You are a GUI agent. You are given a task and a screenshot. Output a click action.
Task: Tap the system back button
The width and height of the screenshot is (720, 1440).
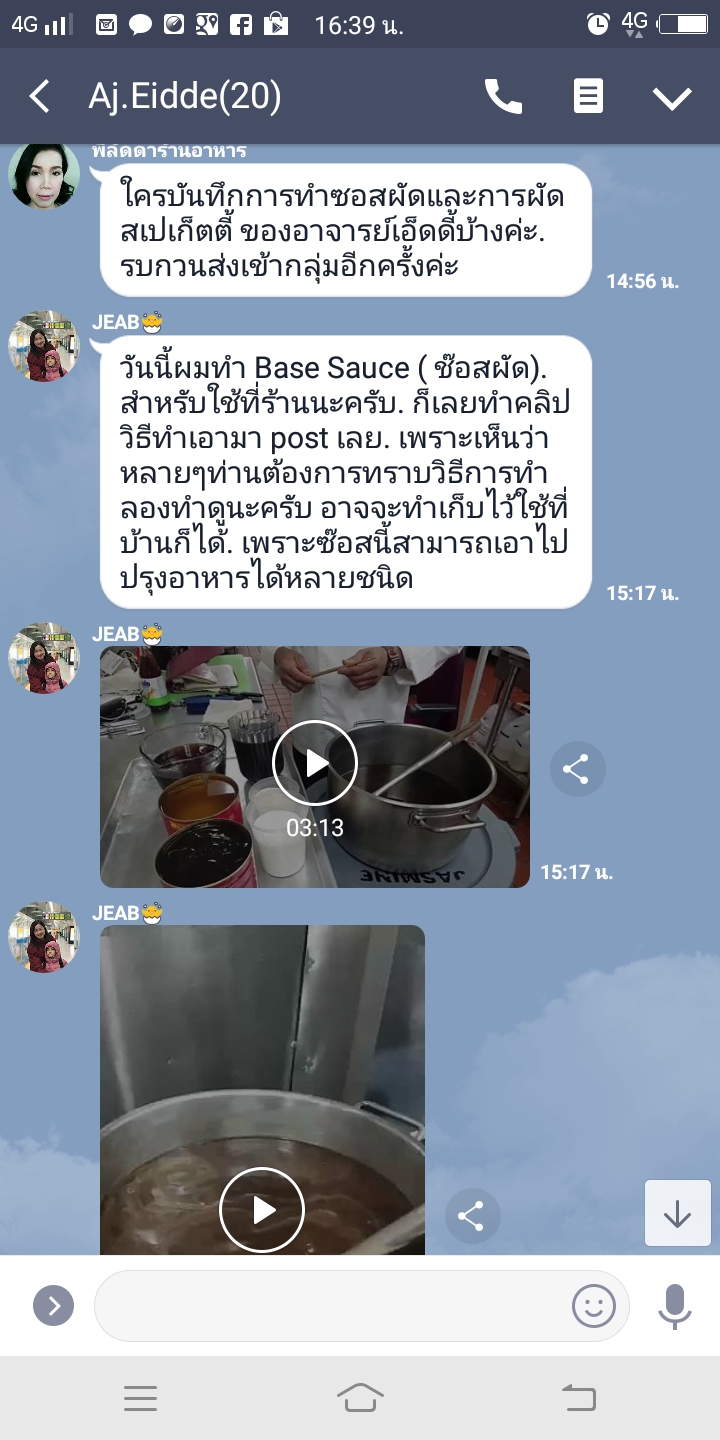579,1398
